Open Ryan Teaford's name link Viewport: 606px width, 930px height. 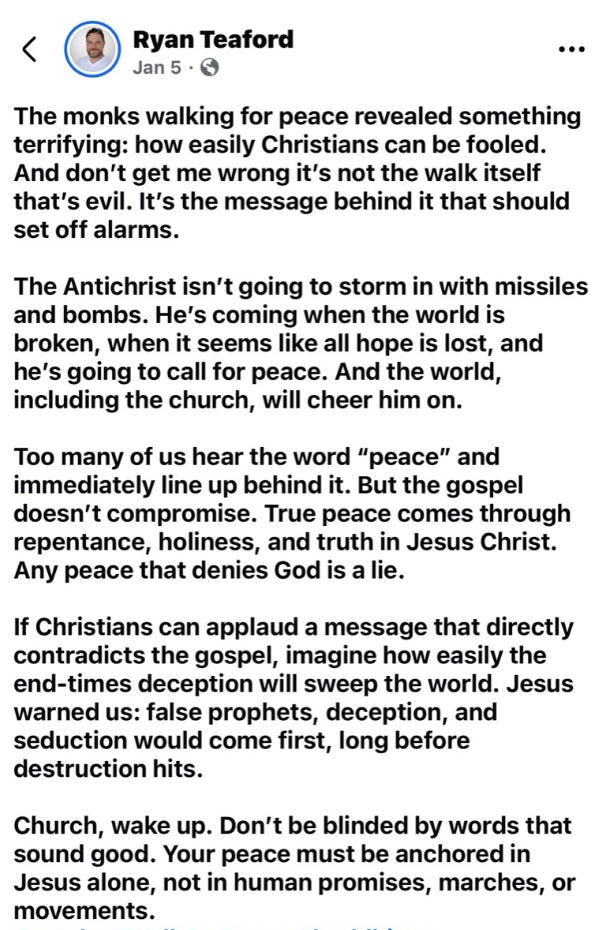[213, 39]
